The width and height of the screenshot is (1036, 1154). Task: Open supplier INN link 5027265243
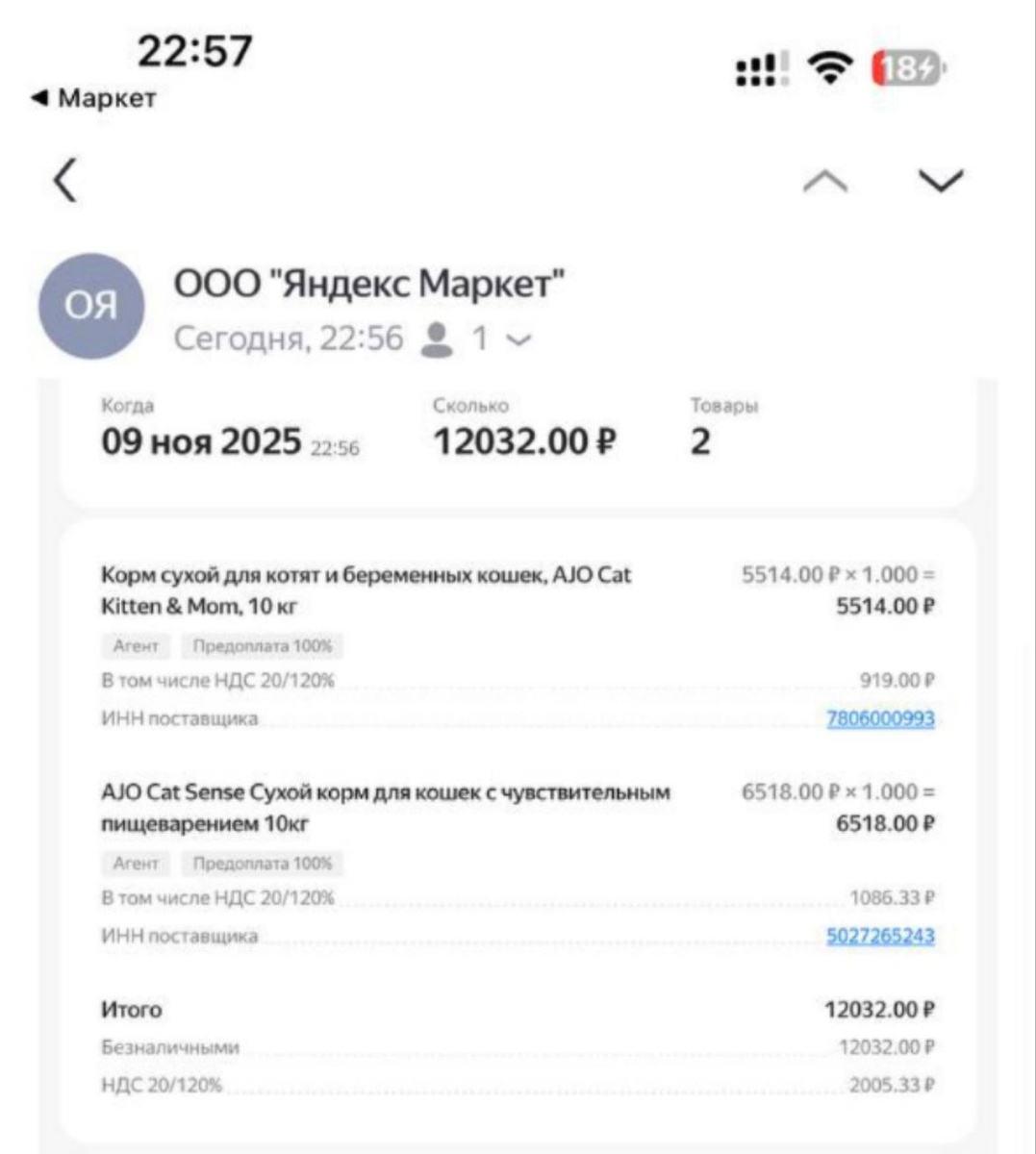(880, 936)
